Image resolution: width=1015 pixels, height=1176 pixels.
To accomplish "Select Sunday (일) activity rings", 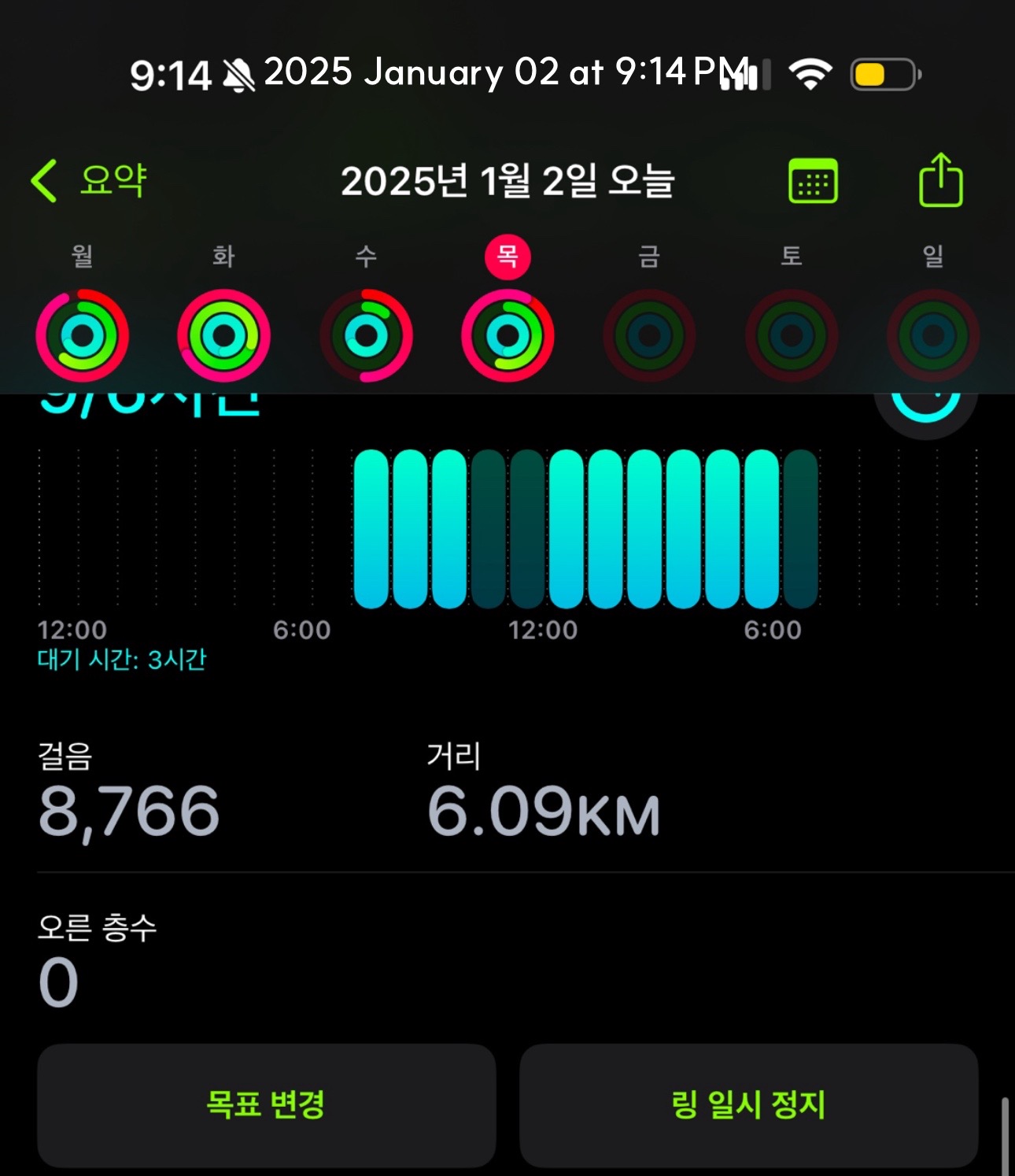I will click(933, 335).
